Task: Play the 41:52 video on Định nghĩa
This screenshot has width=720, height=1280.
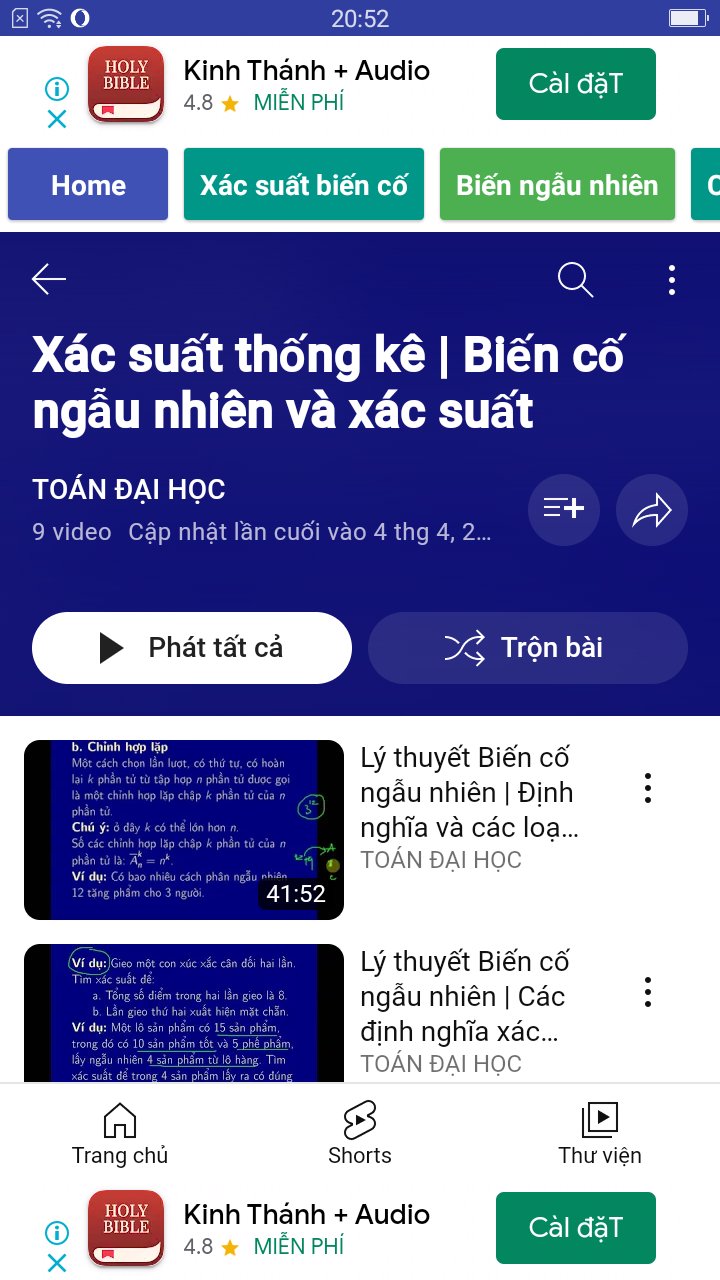Action: [184, 830]
